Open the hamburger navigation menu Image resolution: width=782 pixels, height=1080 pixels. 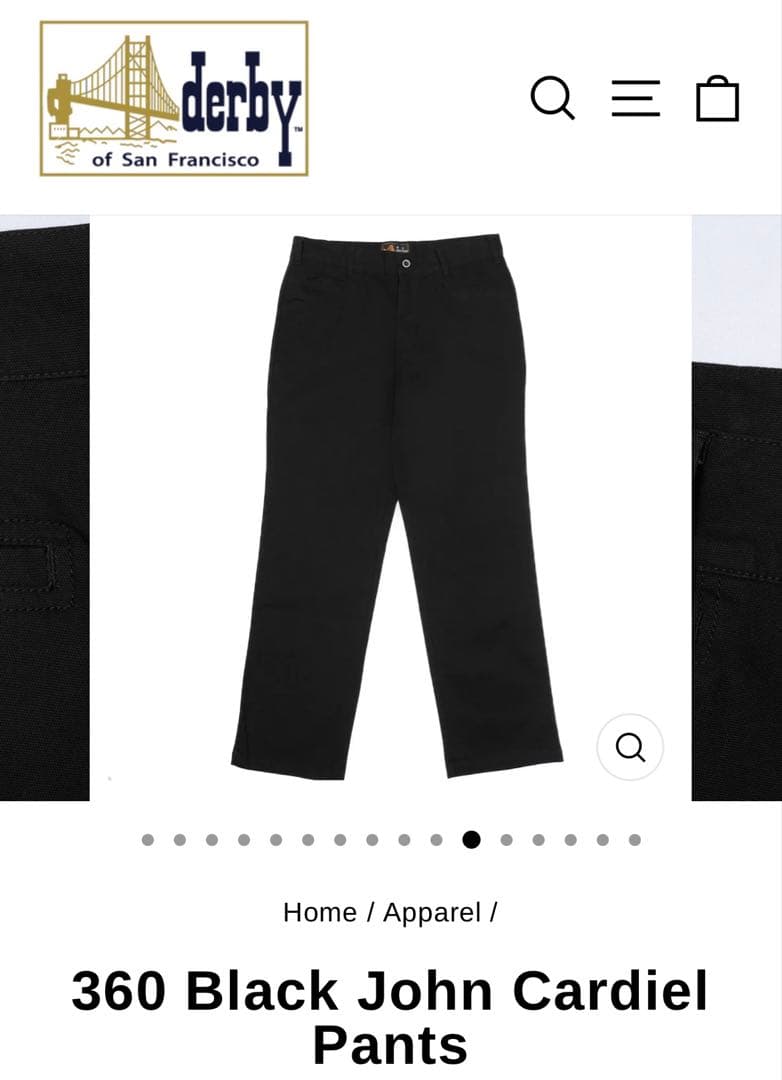tap(635, 98)
